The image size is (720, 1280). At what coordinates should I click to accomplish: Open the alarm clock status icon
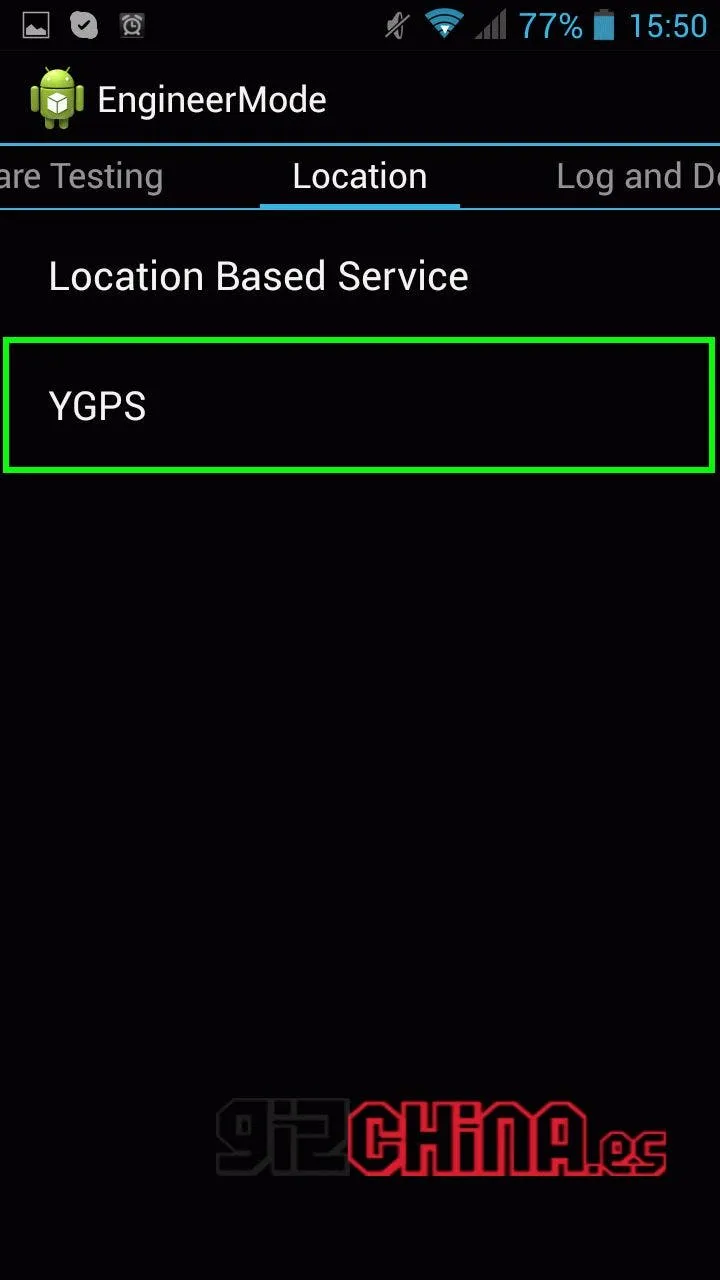pyautogui.click(x=131, y=22)
